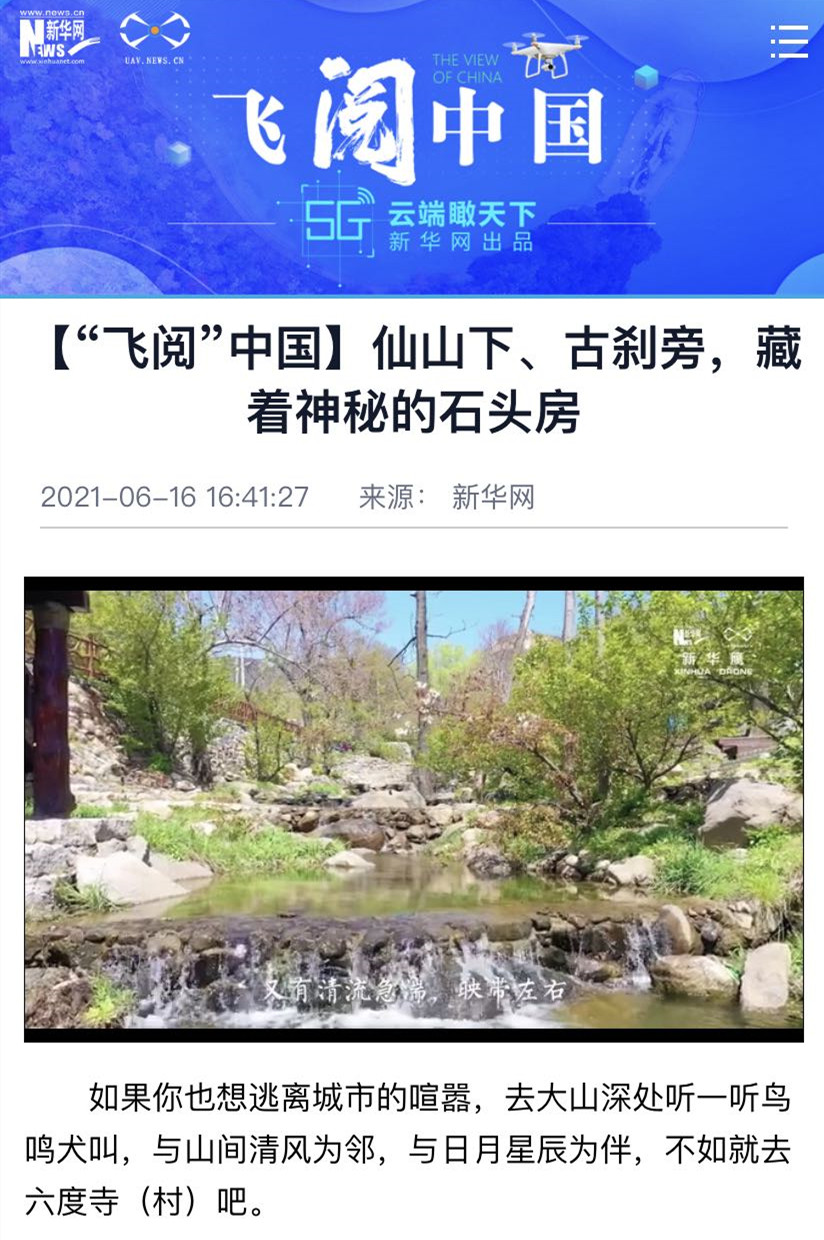Open the Xinhua News logo link

tap(58, 38)
